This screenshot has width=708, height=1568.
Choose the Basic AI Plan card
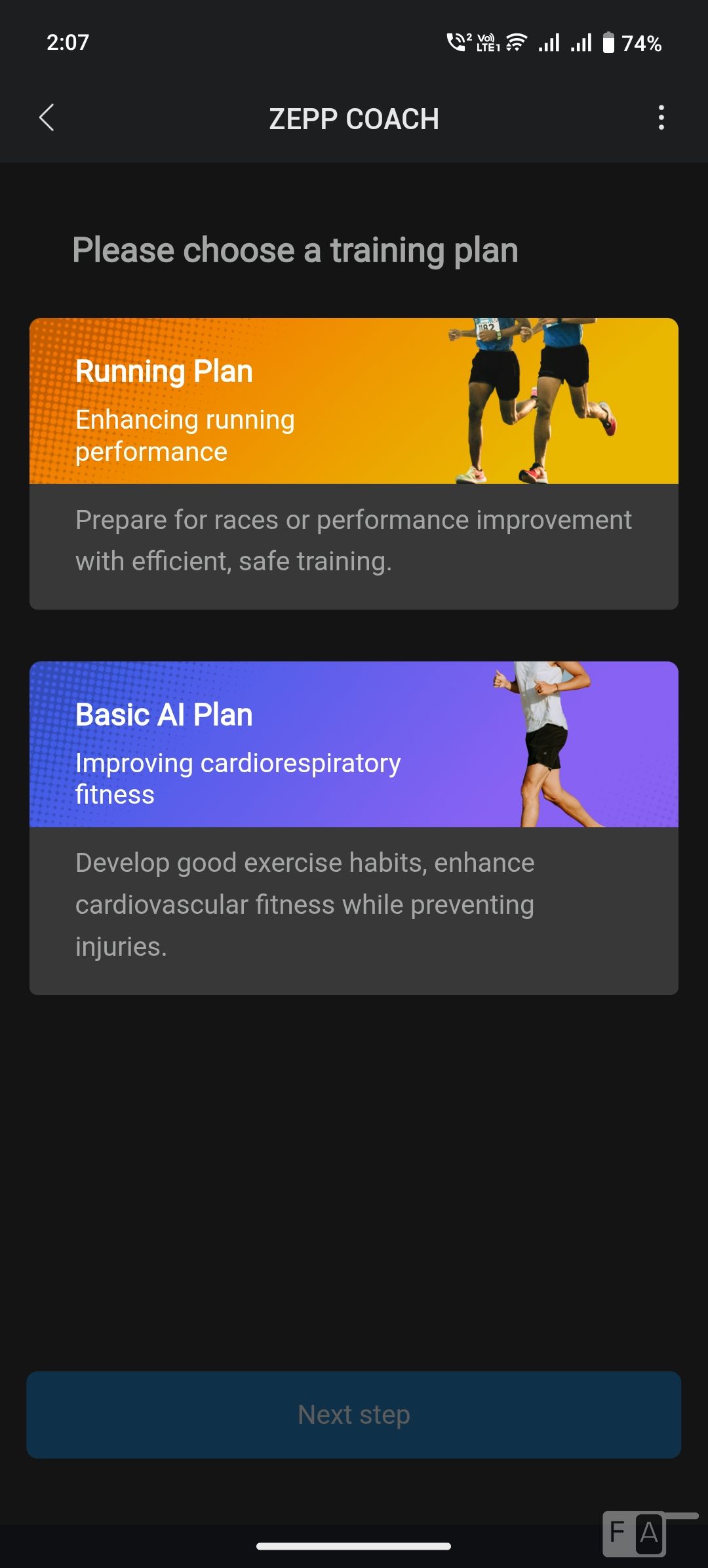pyautogui.click(x=354, y=827)
